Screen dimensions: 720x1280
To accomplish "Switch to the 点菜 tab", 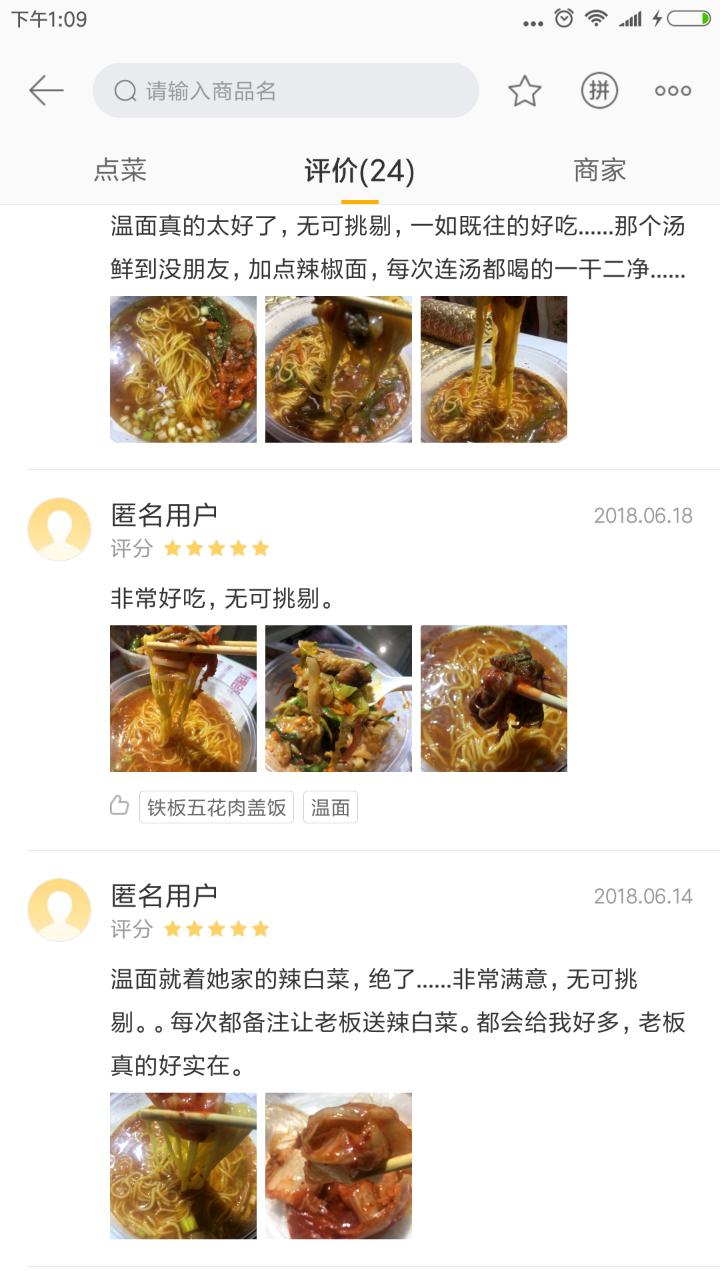I will 120,170.
